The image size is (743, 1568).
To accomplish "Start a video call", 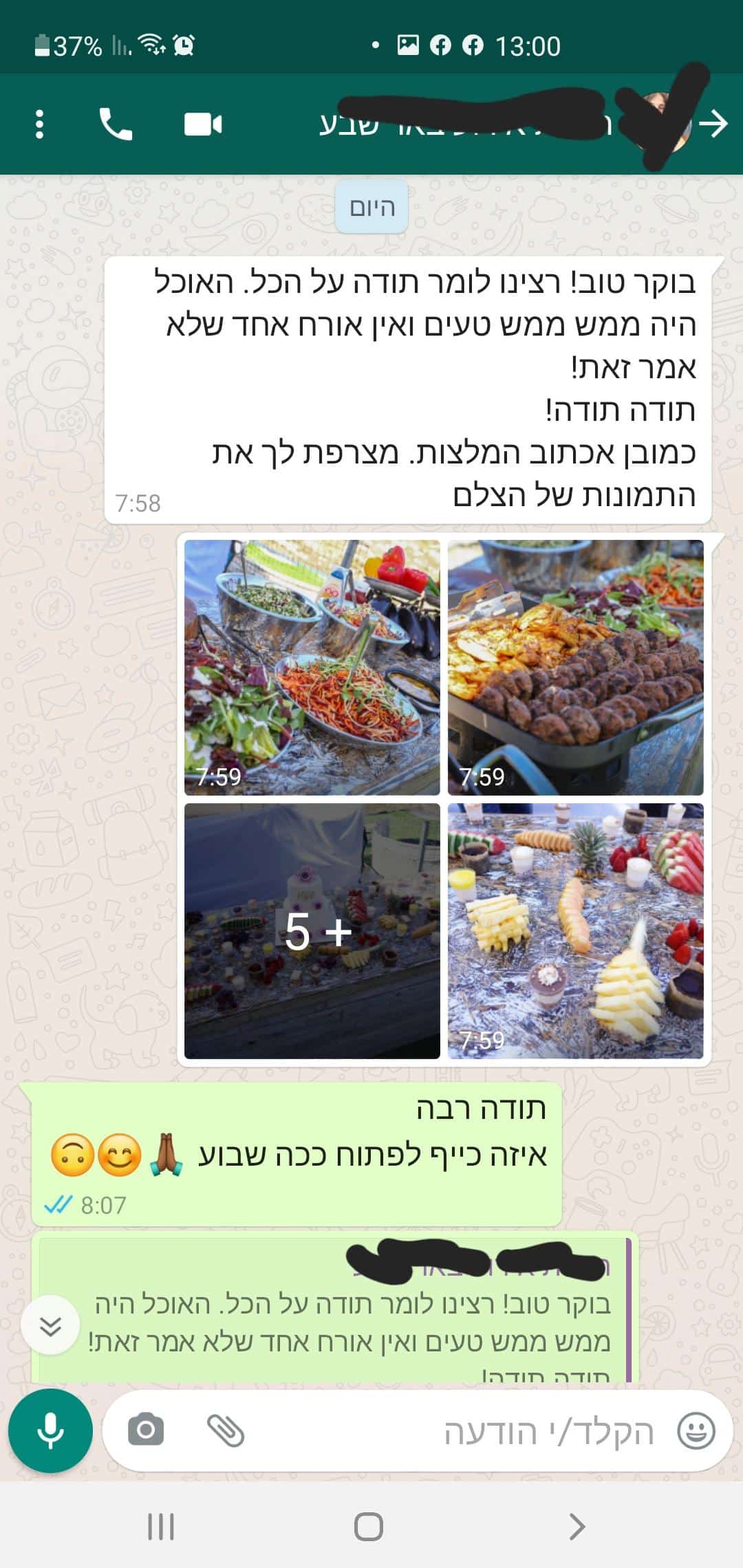I will click(x=203, y=124).
